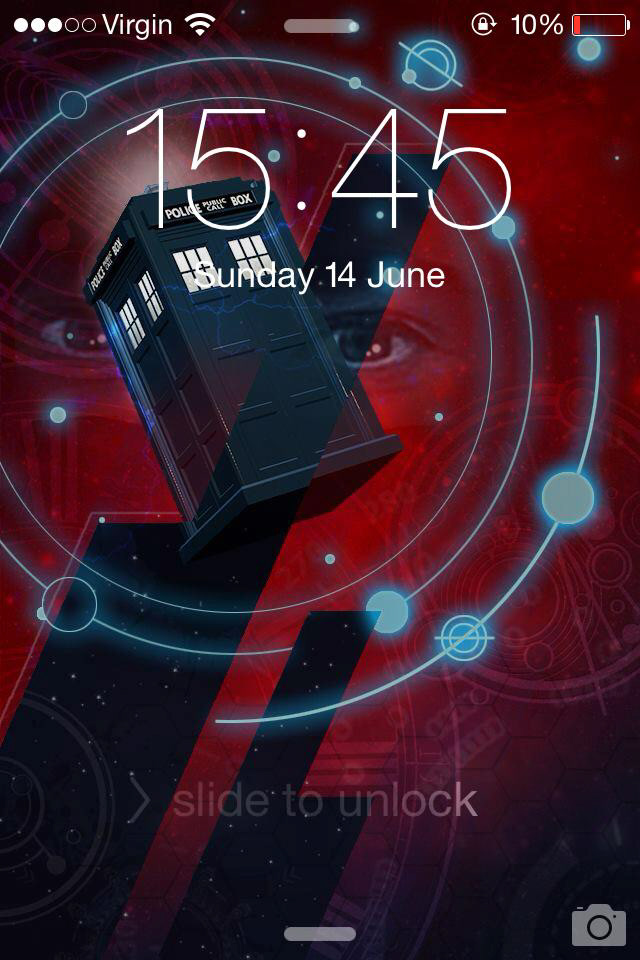Open the camera shortcut icon
This screenshot has height=960, width=640.
(x=598, y=924)
